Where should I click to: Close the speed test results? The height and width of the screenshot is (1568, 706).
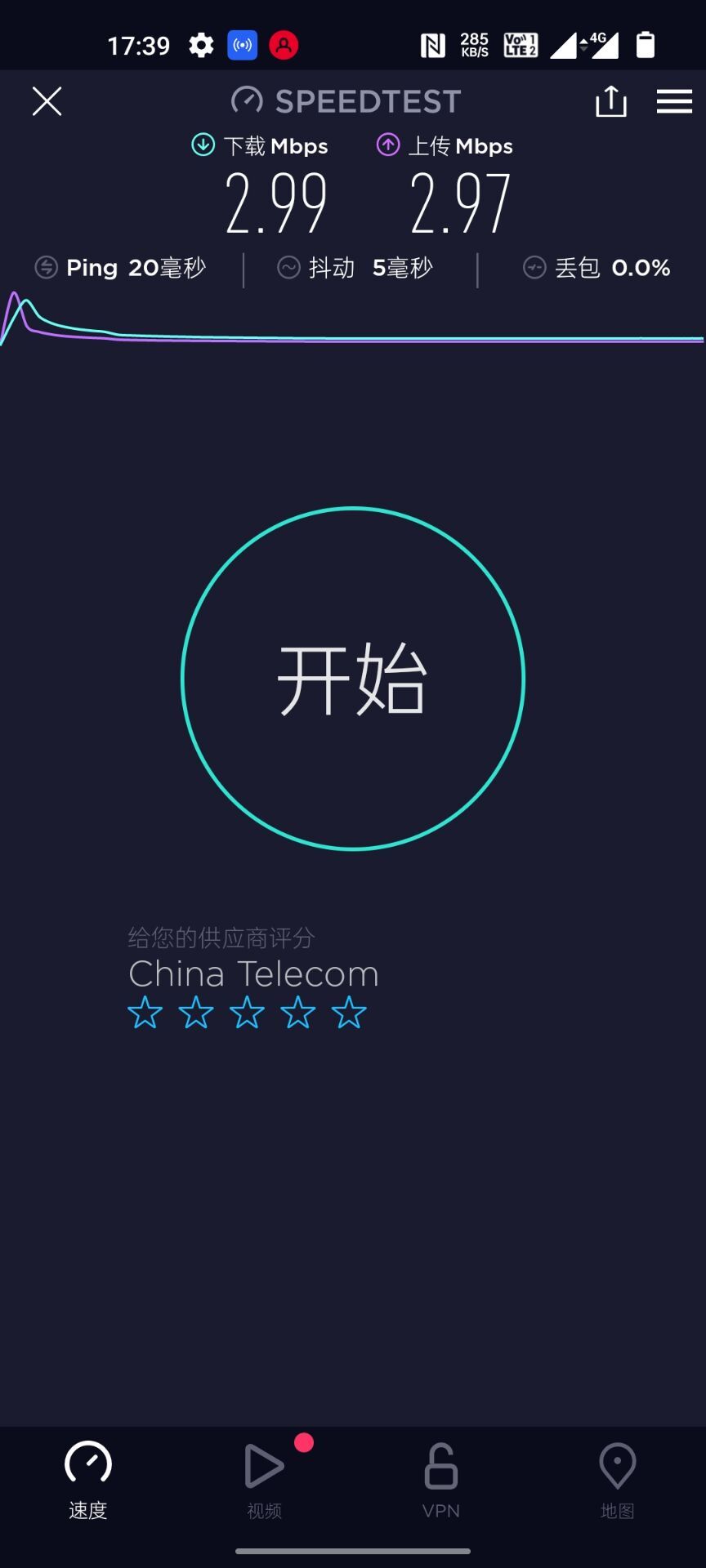coord(47,101)
